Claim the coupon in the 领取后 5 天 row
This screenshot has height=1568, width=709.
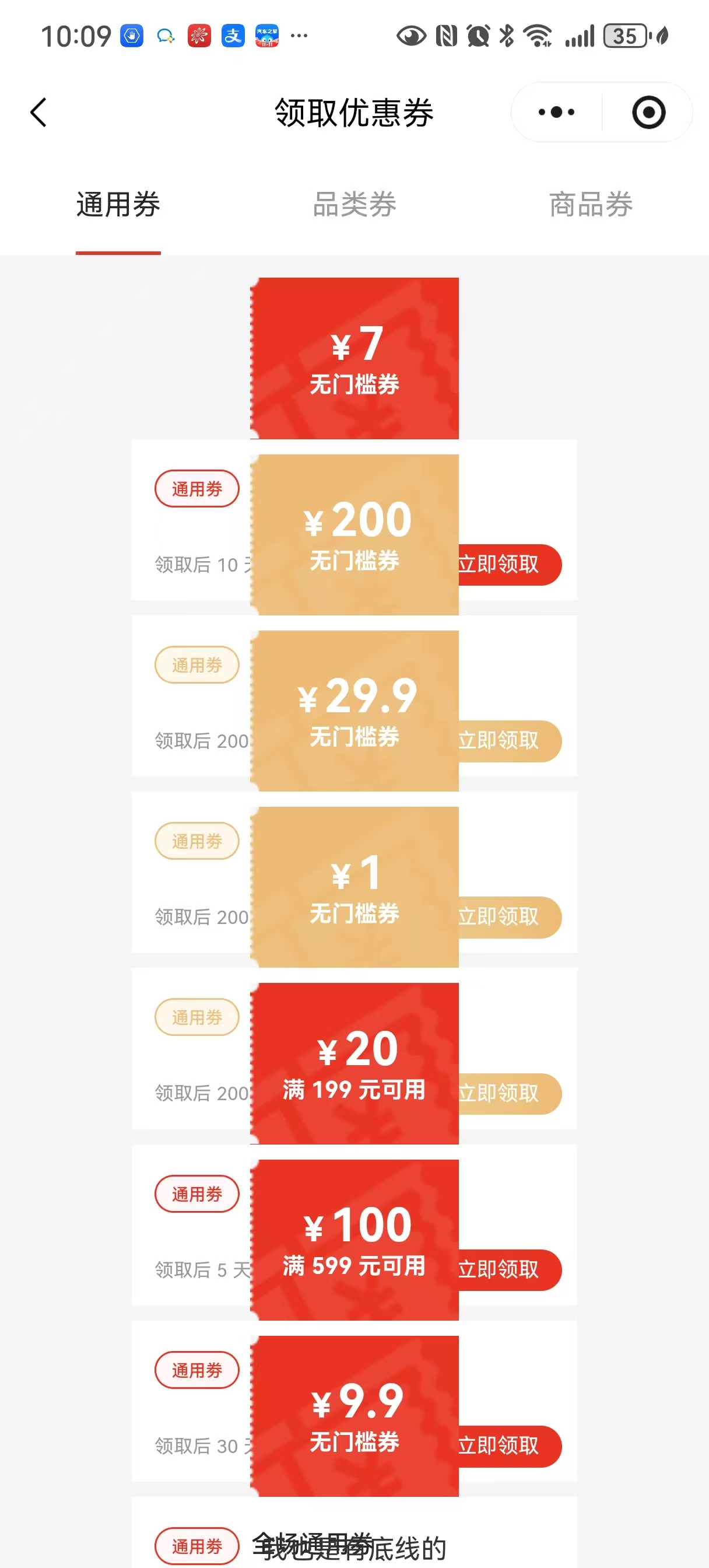[x=508, y=1269]
